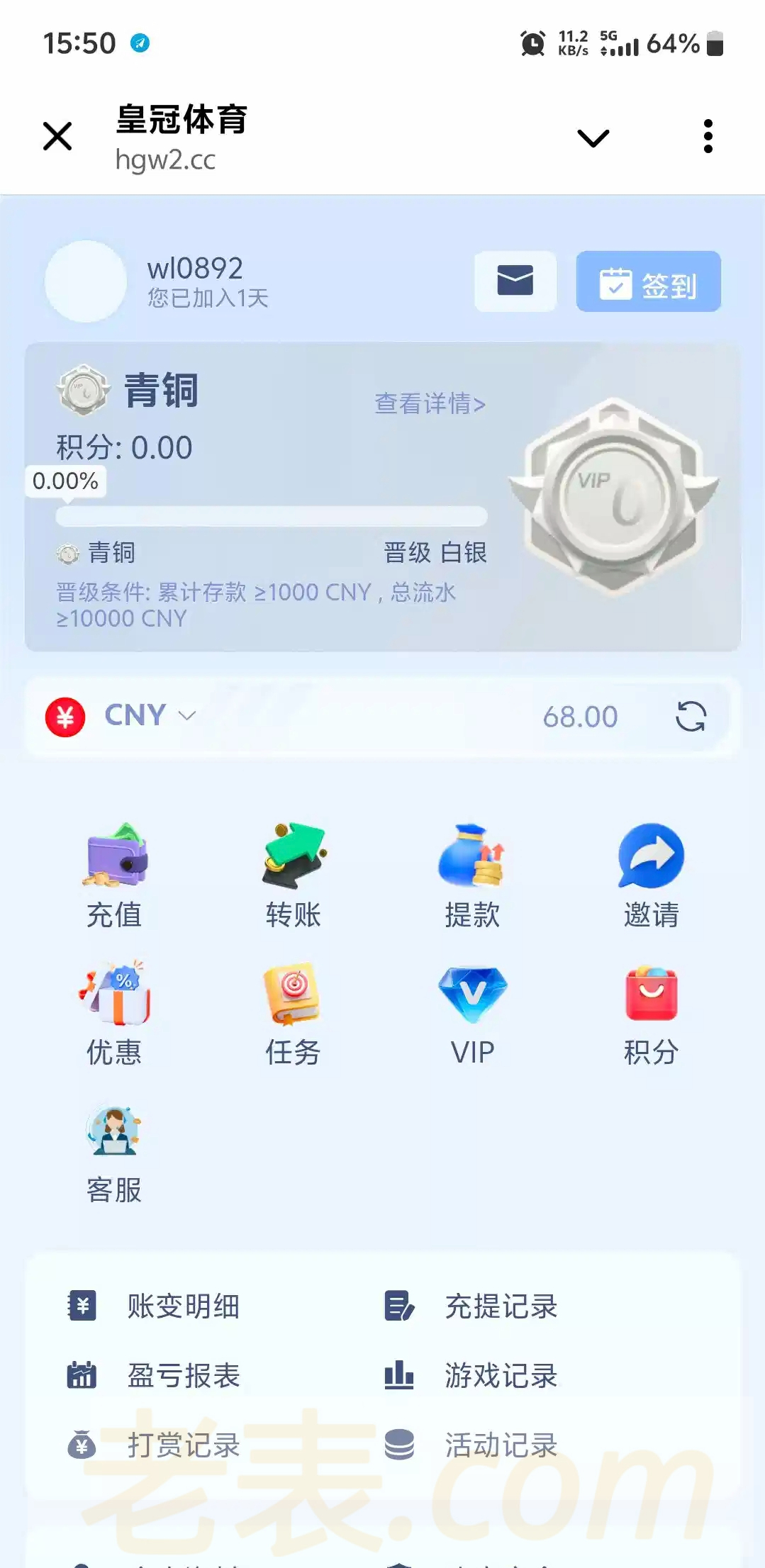Open 提款 withdrawal
The width and height of the screenshot is (765, 1568).
point(472,875)
